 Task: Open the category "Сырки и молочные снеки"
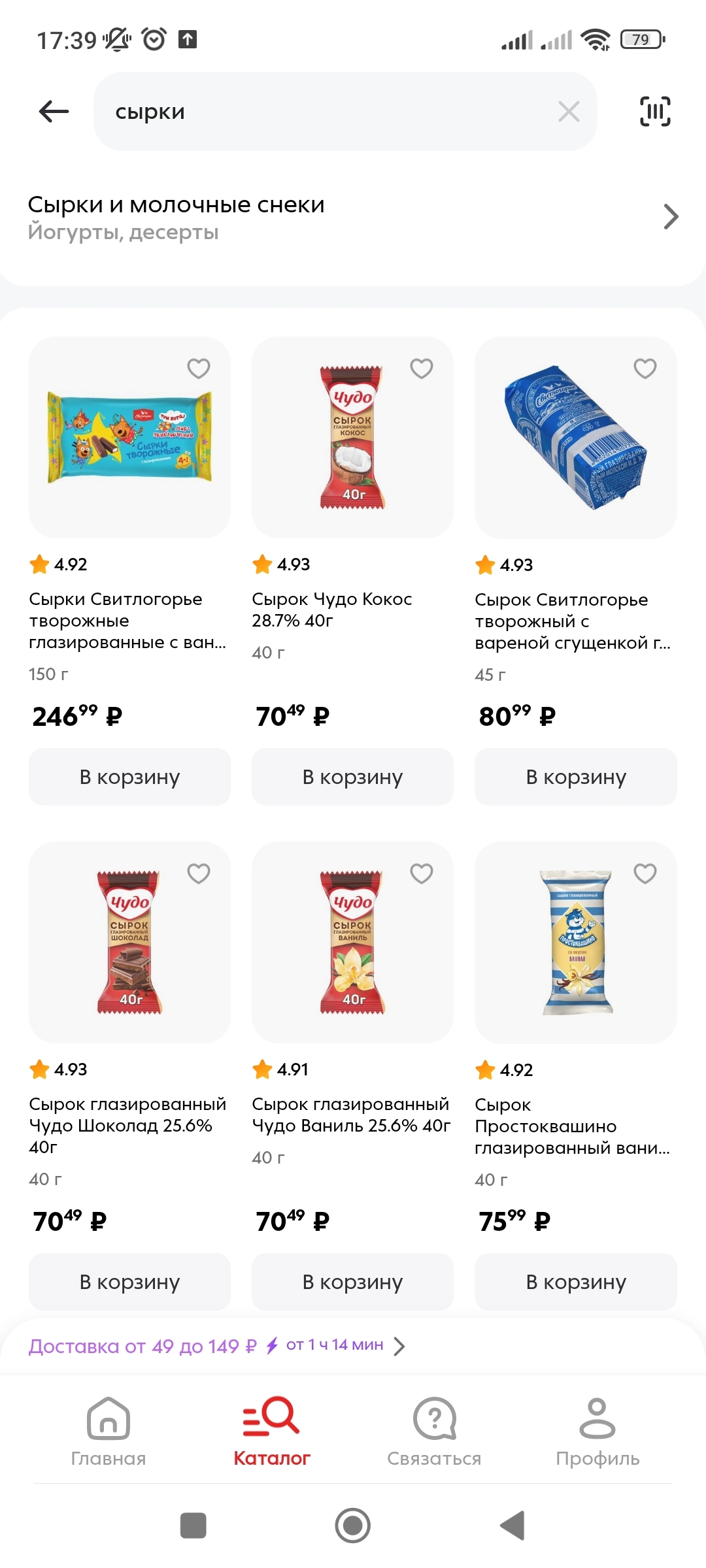click(x=353, y=218)
